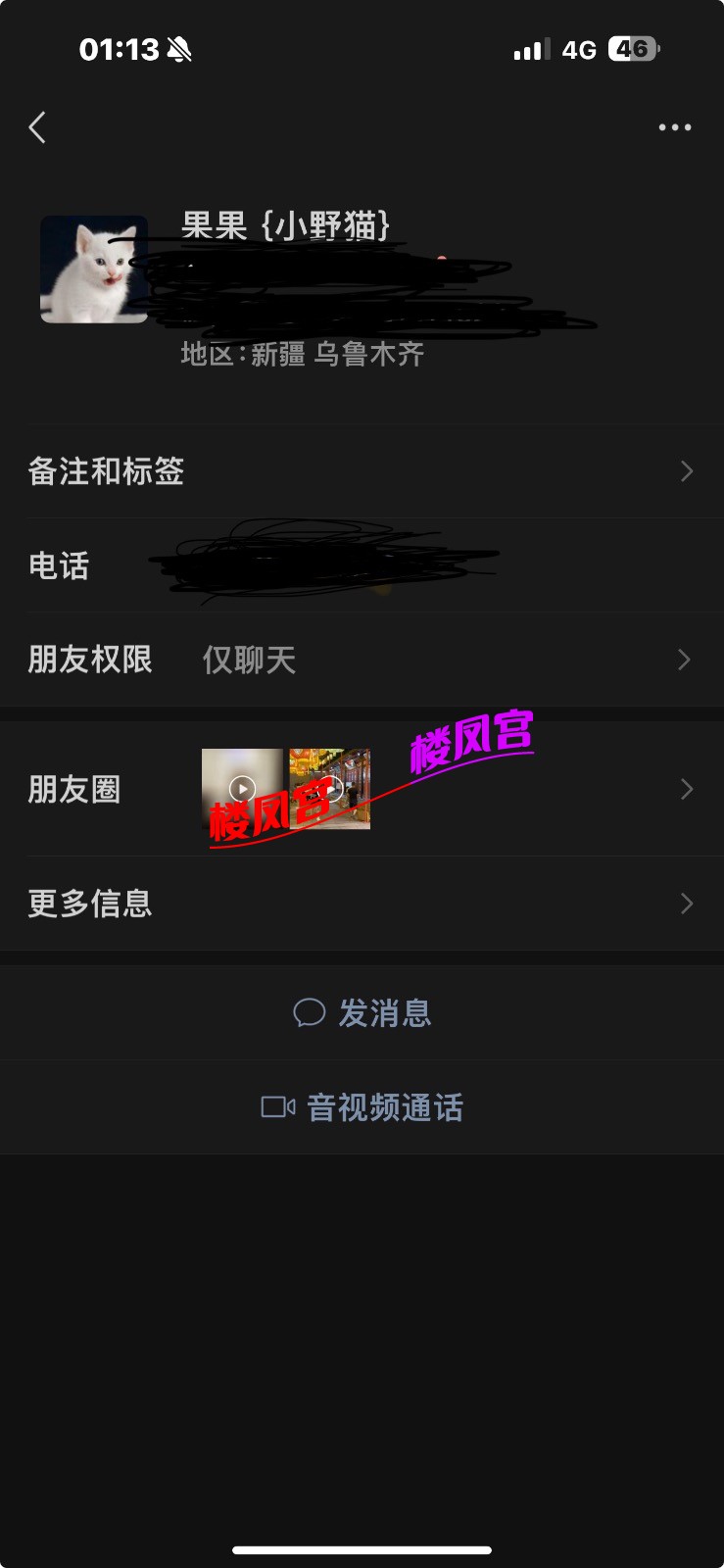Image resolution: width=724 pixels, height=1568 pixels.
Task: Open 更多信息 details row
Action: [361, 903]
